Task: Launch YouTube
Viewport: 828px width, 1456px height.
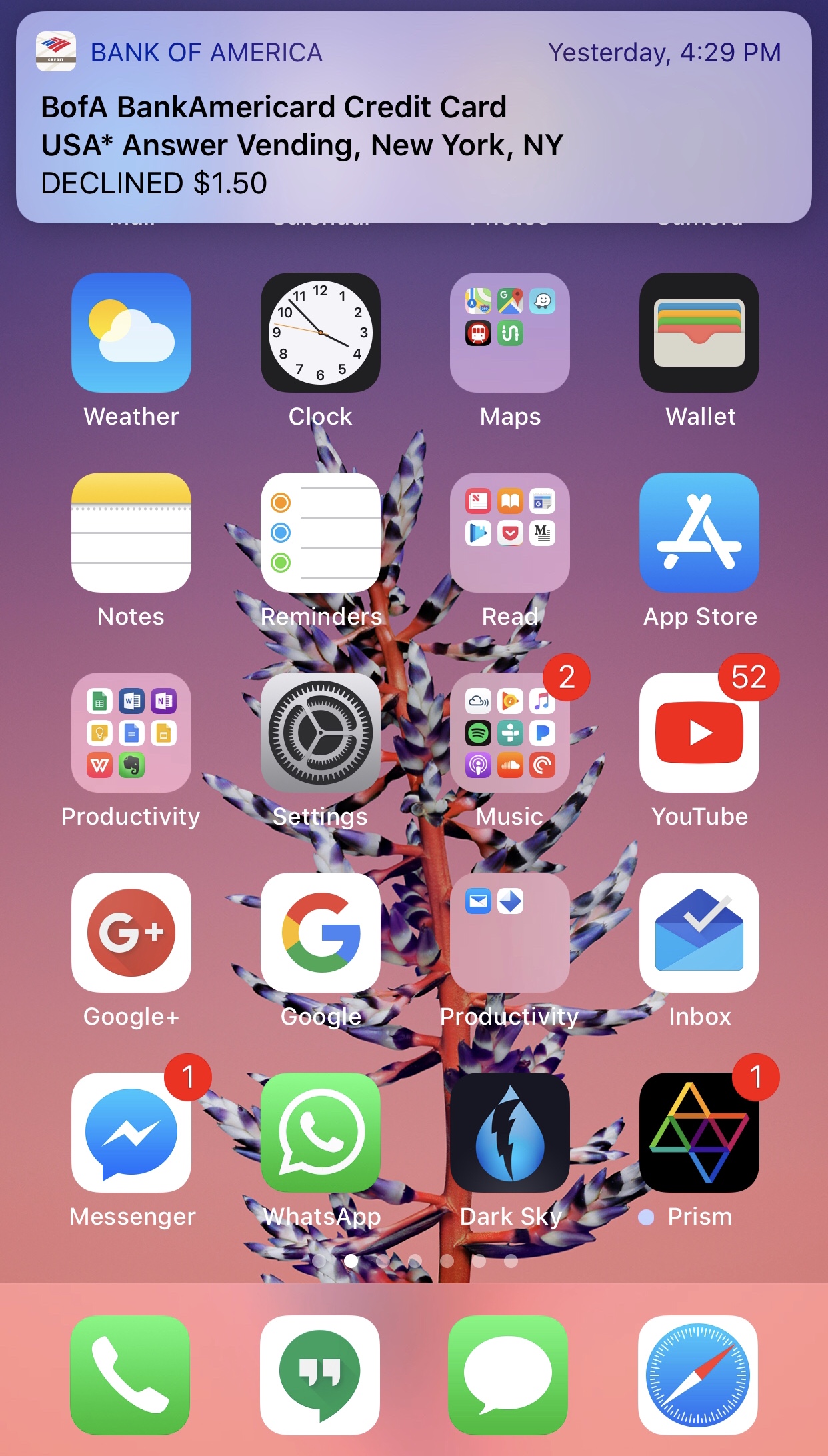Action: (x=699, y=733)
